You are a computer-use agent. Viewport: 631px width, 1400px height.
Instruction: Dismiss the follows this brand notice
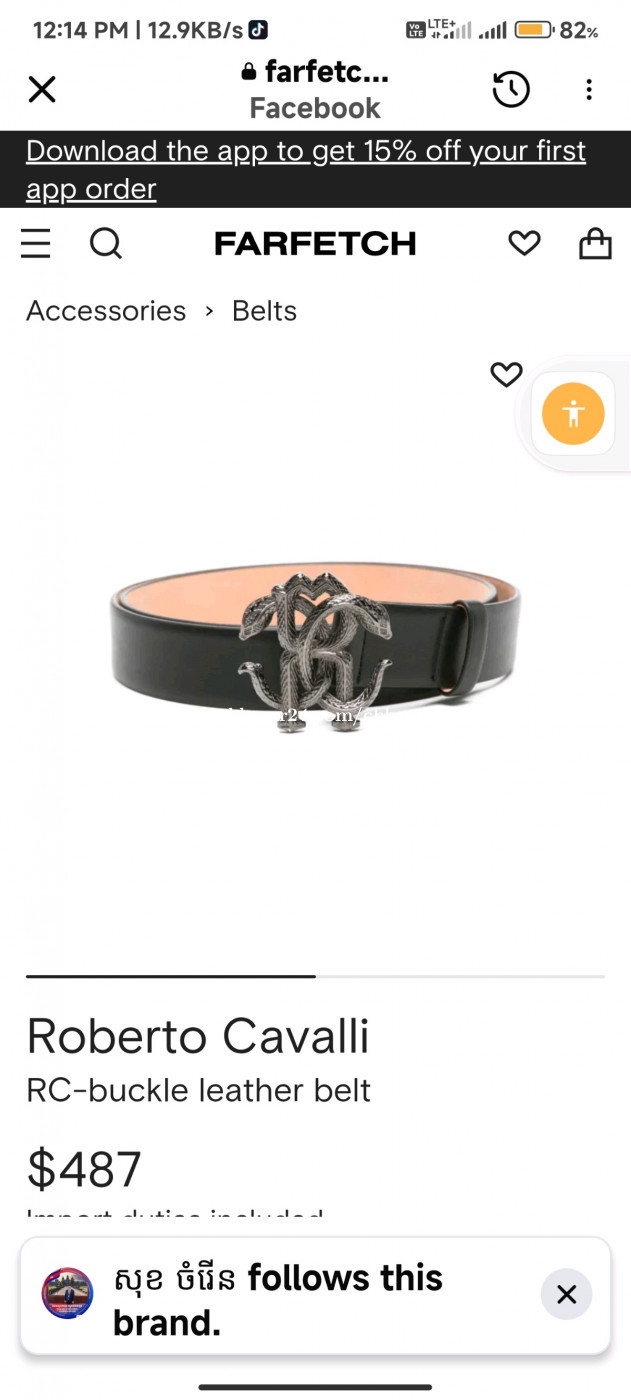tap(566, 1295)
